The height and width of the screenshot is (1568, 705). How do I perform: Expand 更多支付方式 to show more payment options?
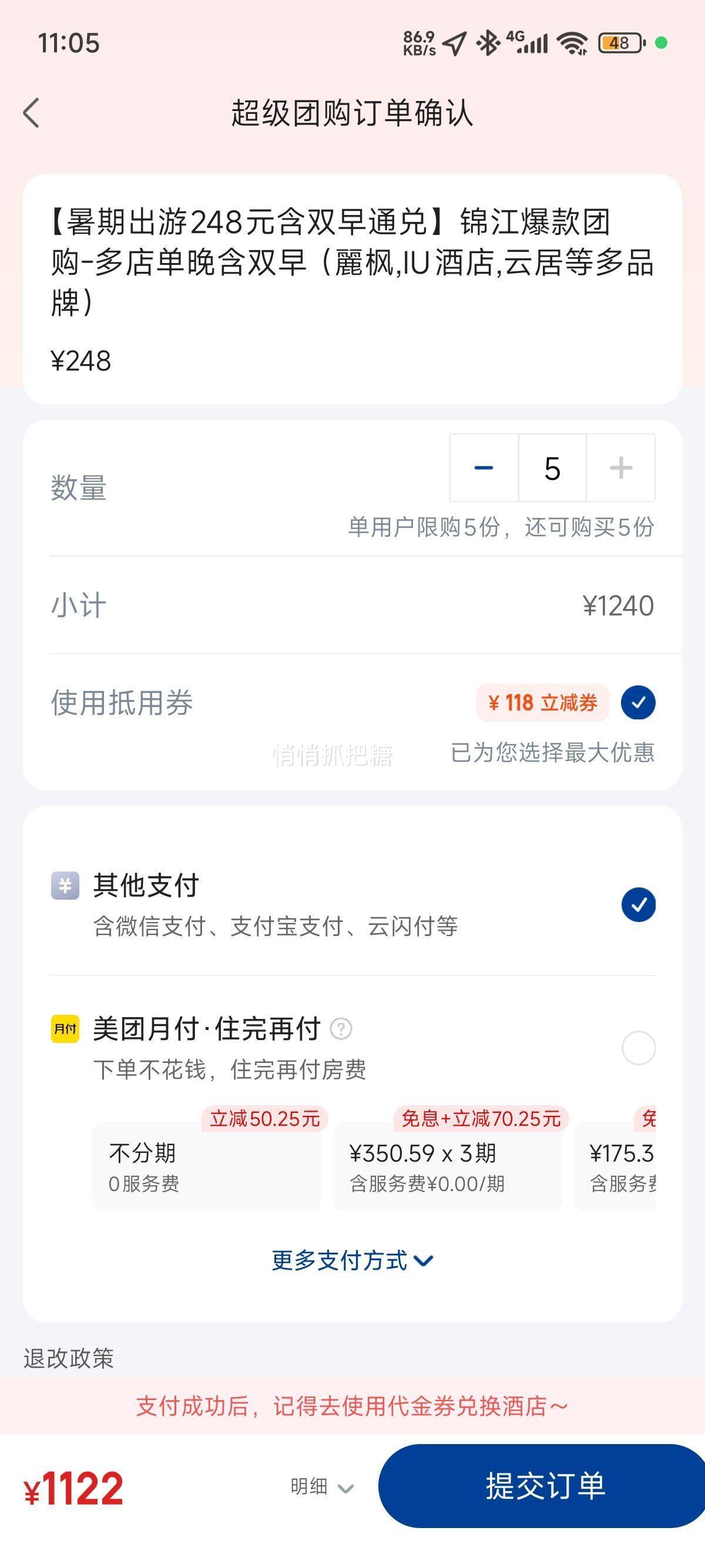pos(352,1260)
